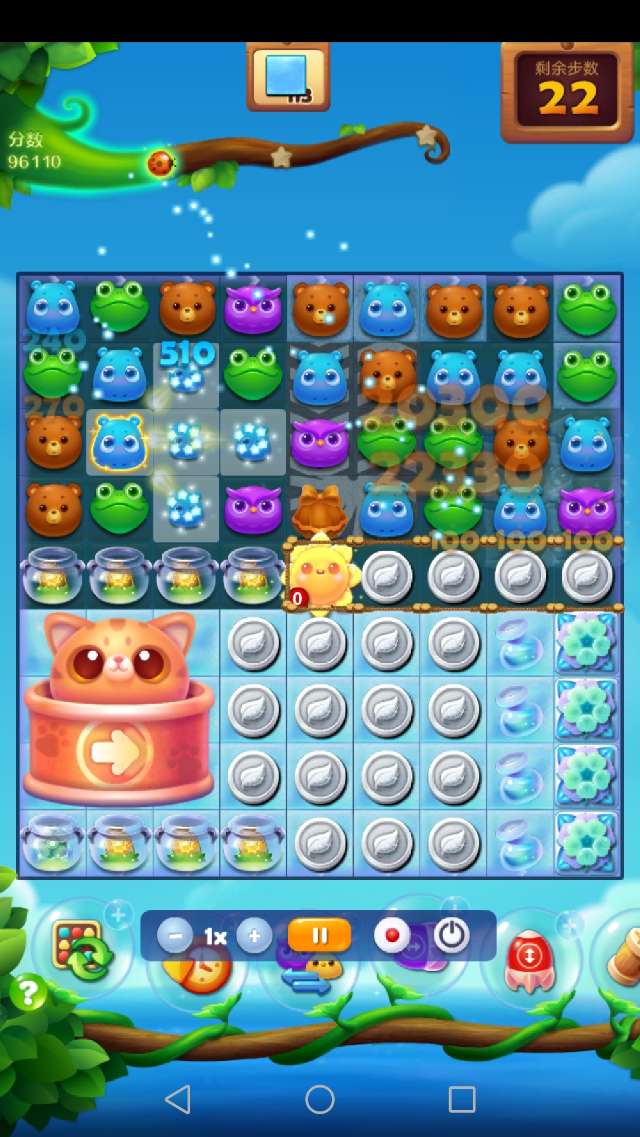Select the glowing blue hippo tile

119,442
